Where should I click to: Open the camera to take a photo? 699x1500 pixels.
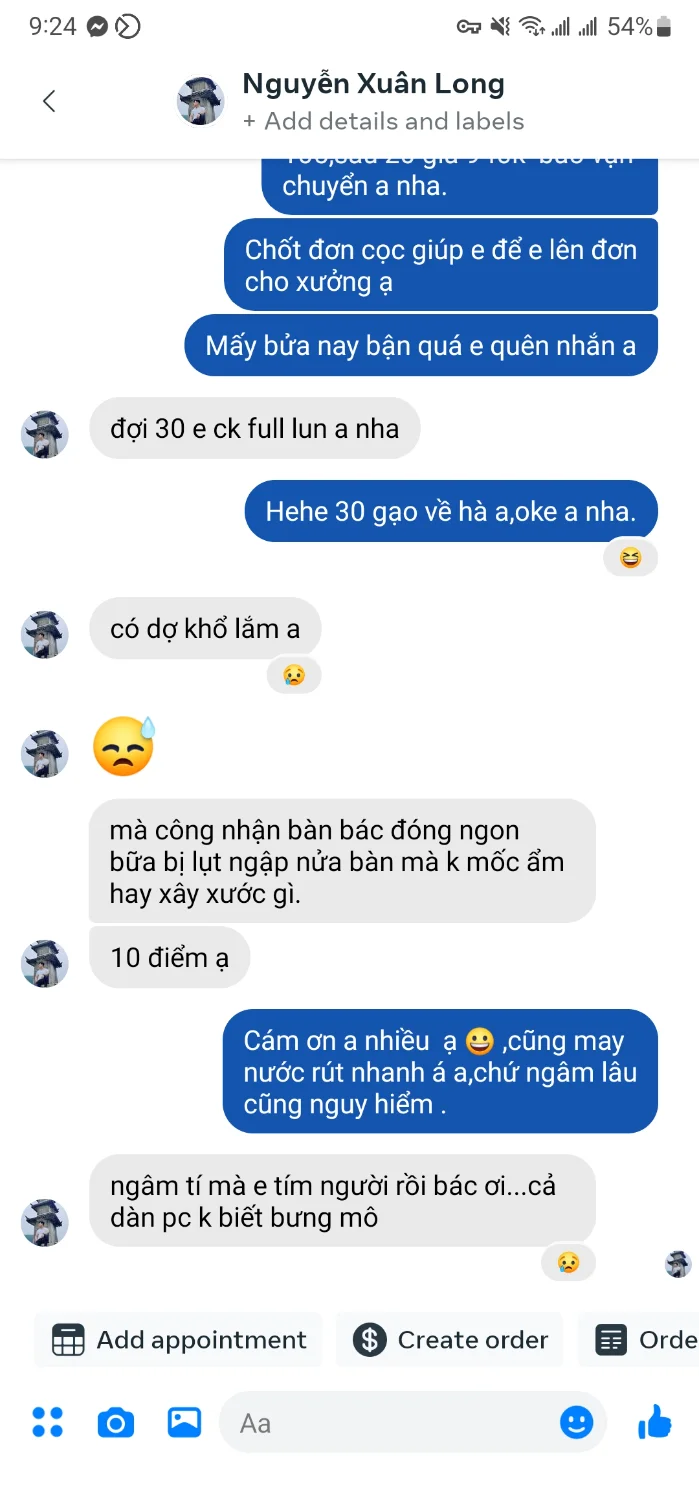tap(115, 1422)
